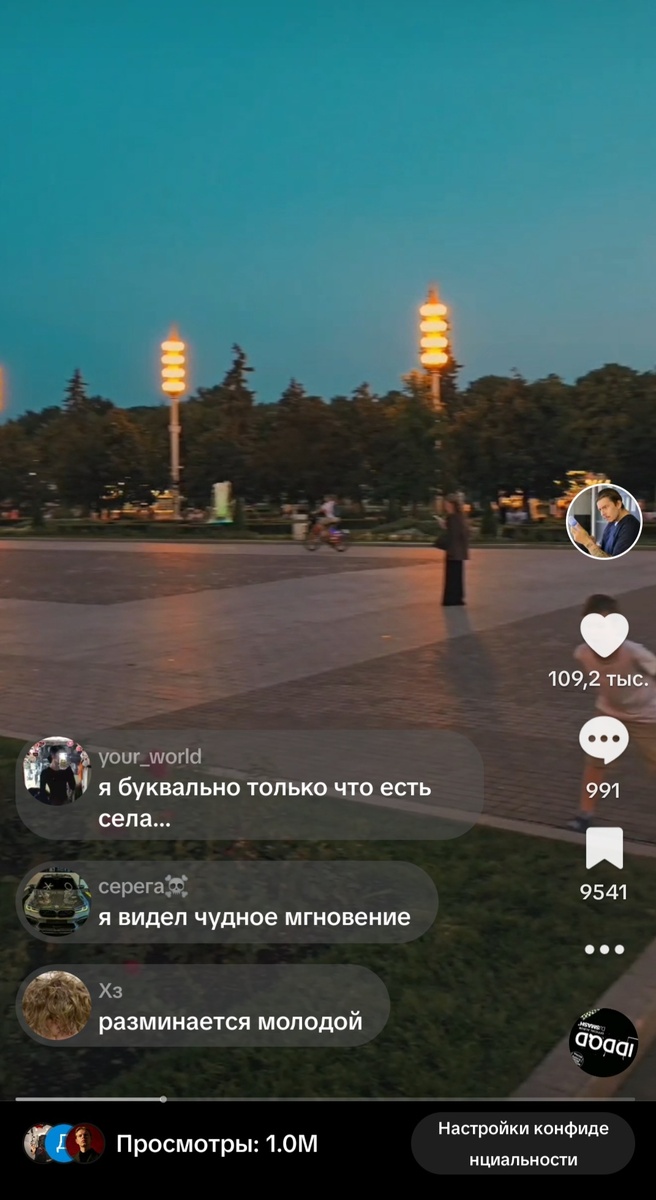Tap the Настройки конфиденциальности button
This screenshot has height=1200, width=656.
point(523,1144)
